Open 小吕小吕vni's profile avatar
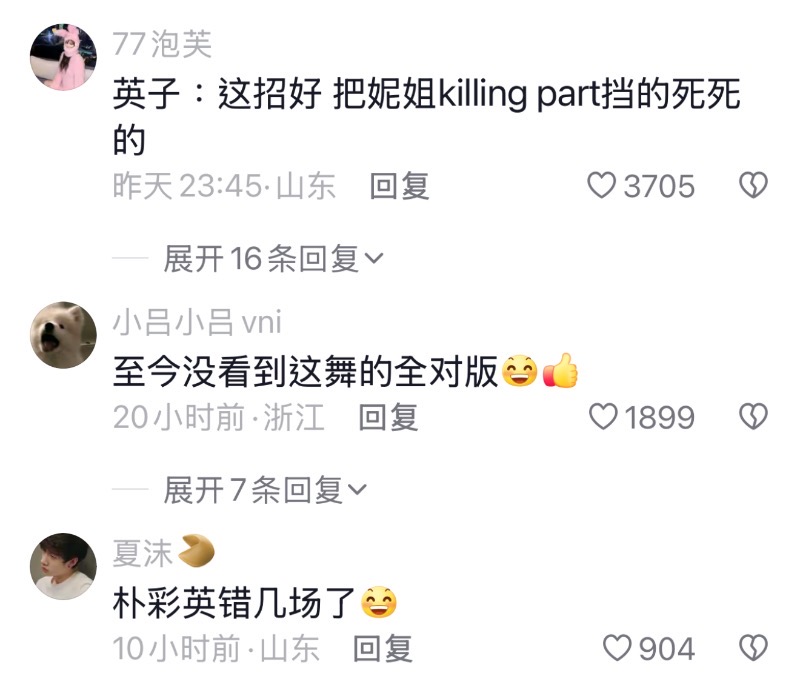The image size is (800, 693). (x=65, y=335)
